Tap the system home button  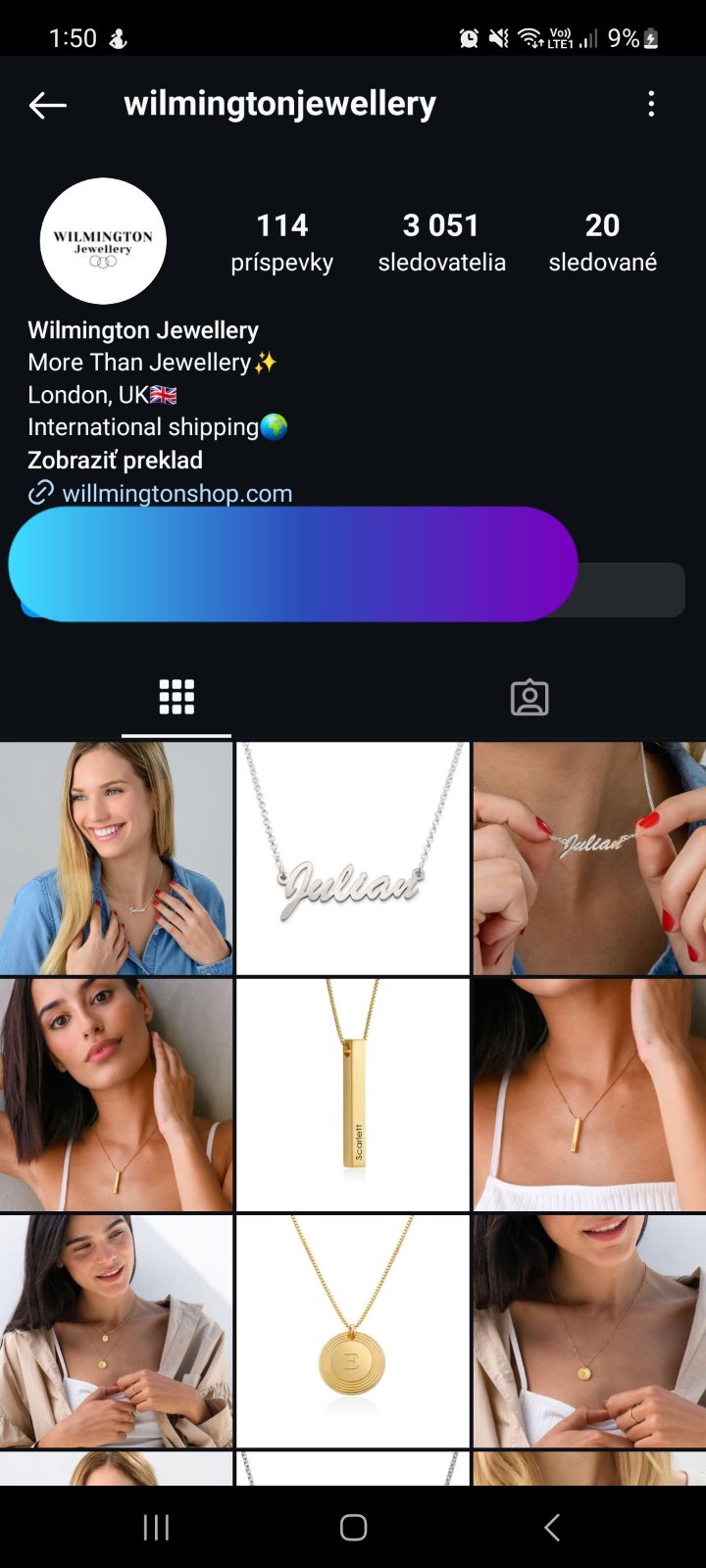[x=353, y=1527]
